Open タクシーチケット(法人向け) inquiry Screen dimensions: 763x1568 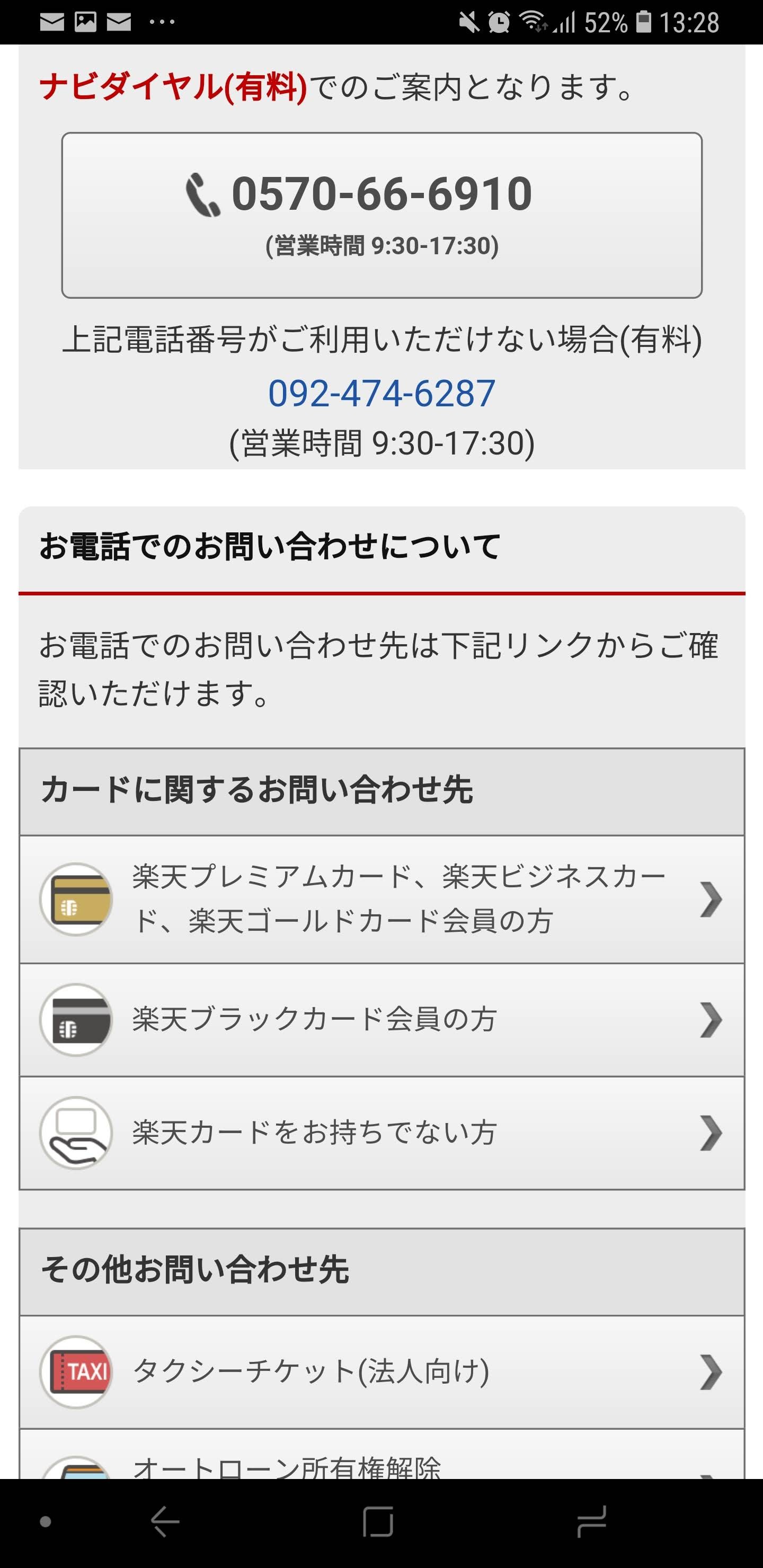point(381,1372)
